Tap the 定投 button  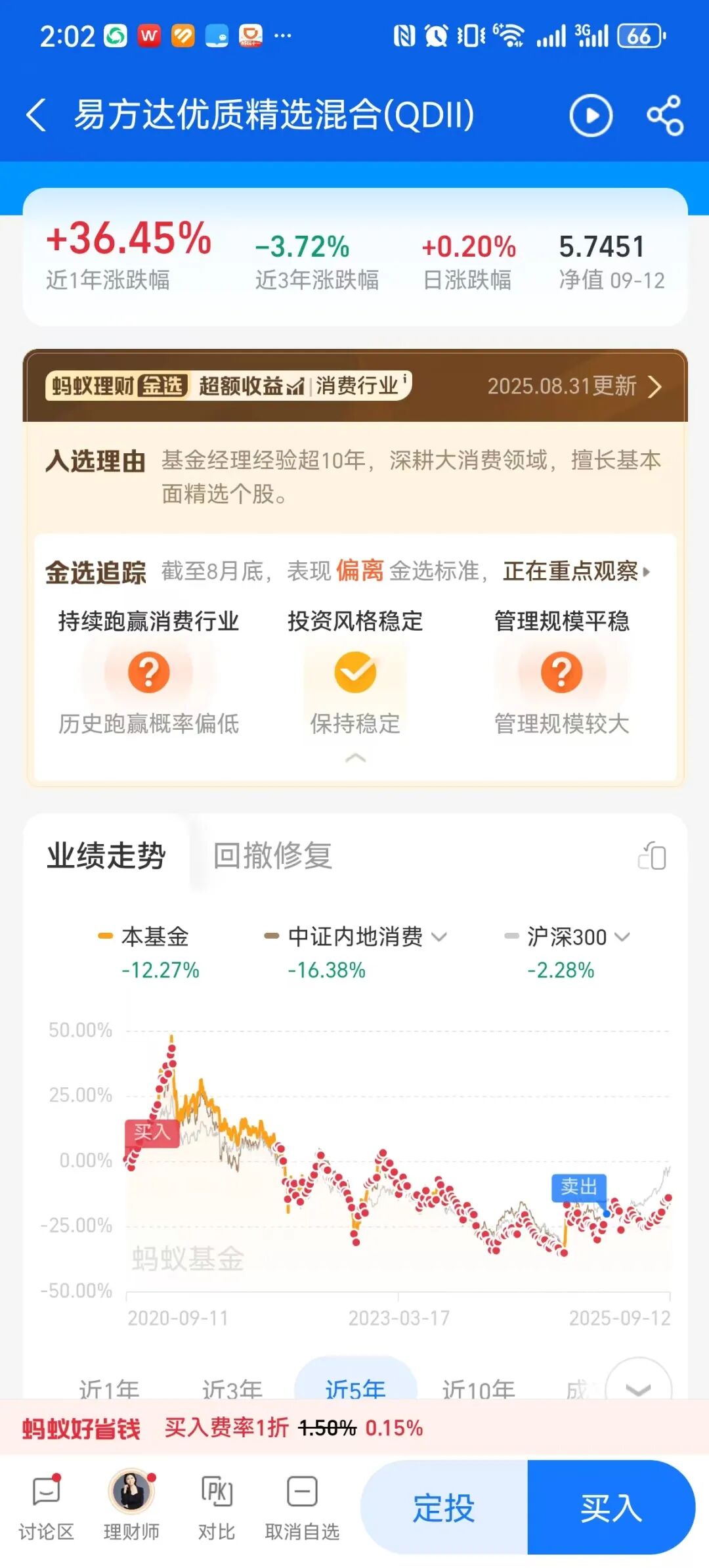click(x=444, y=1507)
